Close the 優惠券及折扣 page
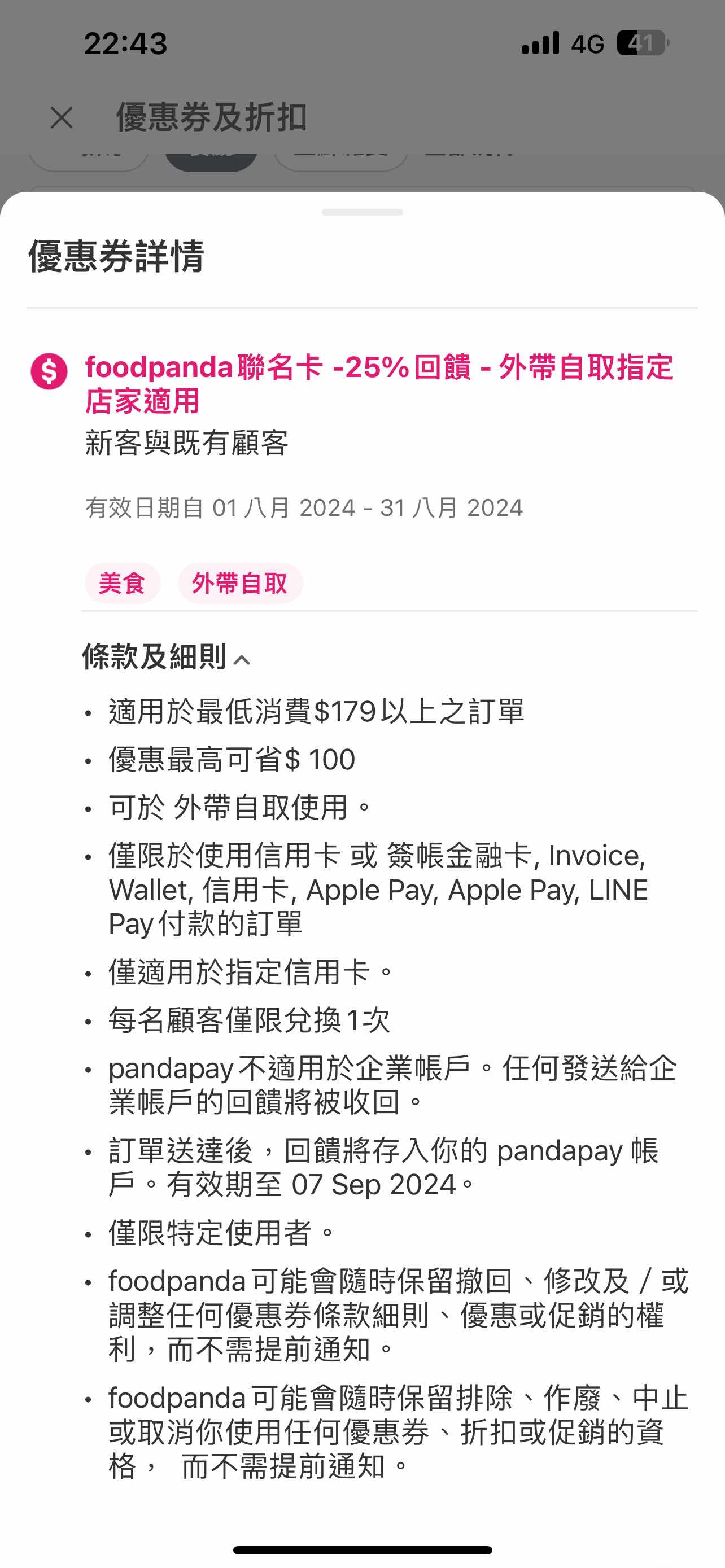Screen dimensions: 725x1568 (x=62, y=117)
